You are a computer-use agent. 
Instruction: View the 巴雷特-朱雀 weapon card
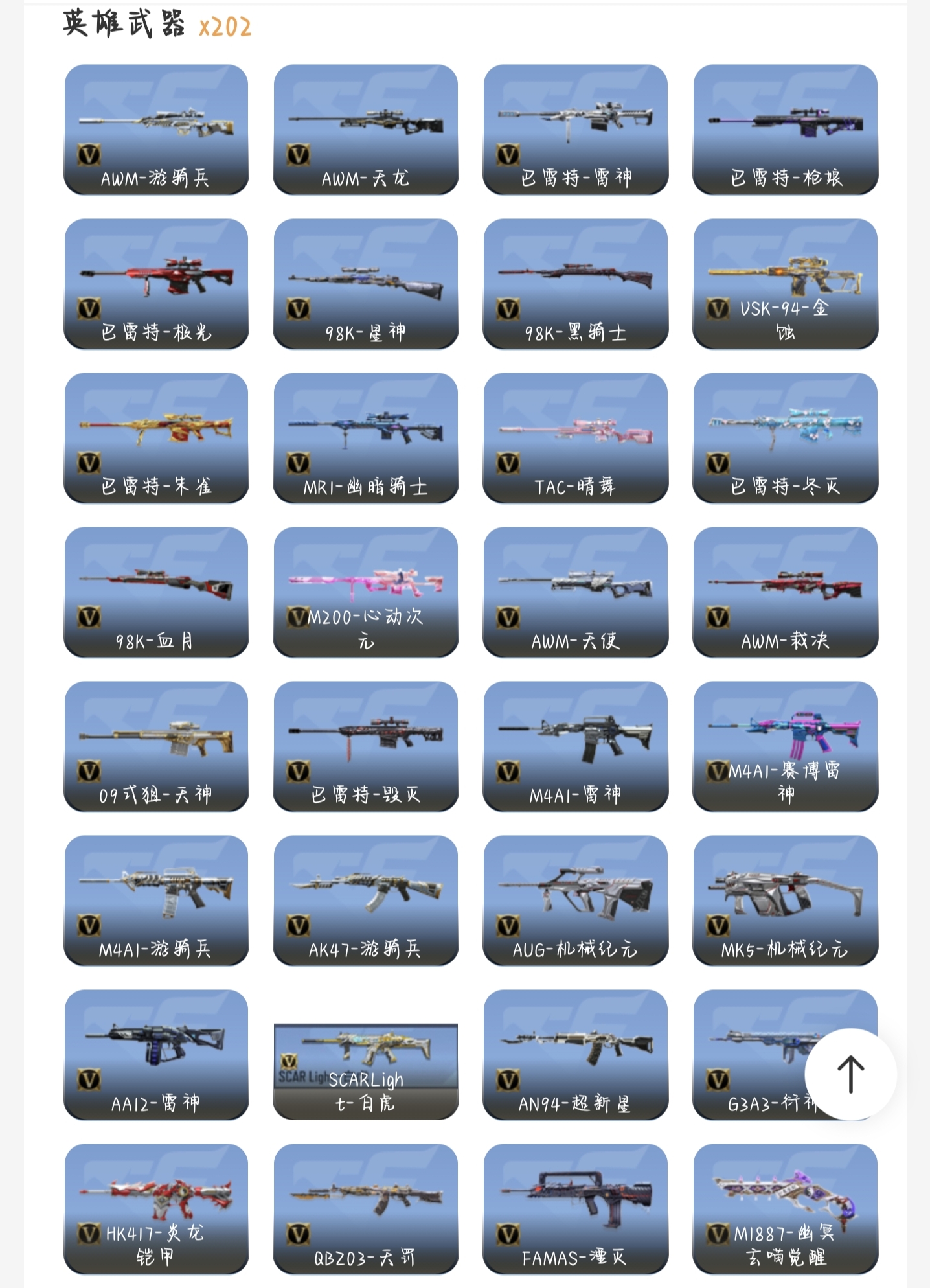click(x=156, y=437)
